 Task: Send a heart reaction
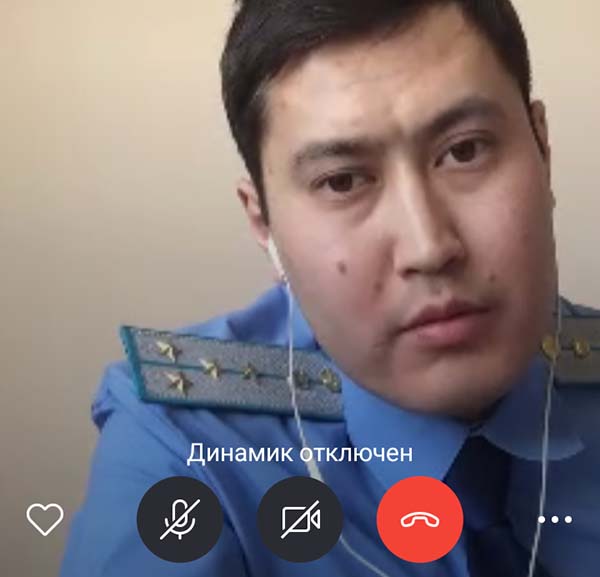click(x=44, y=519)
